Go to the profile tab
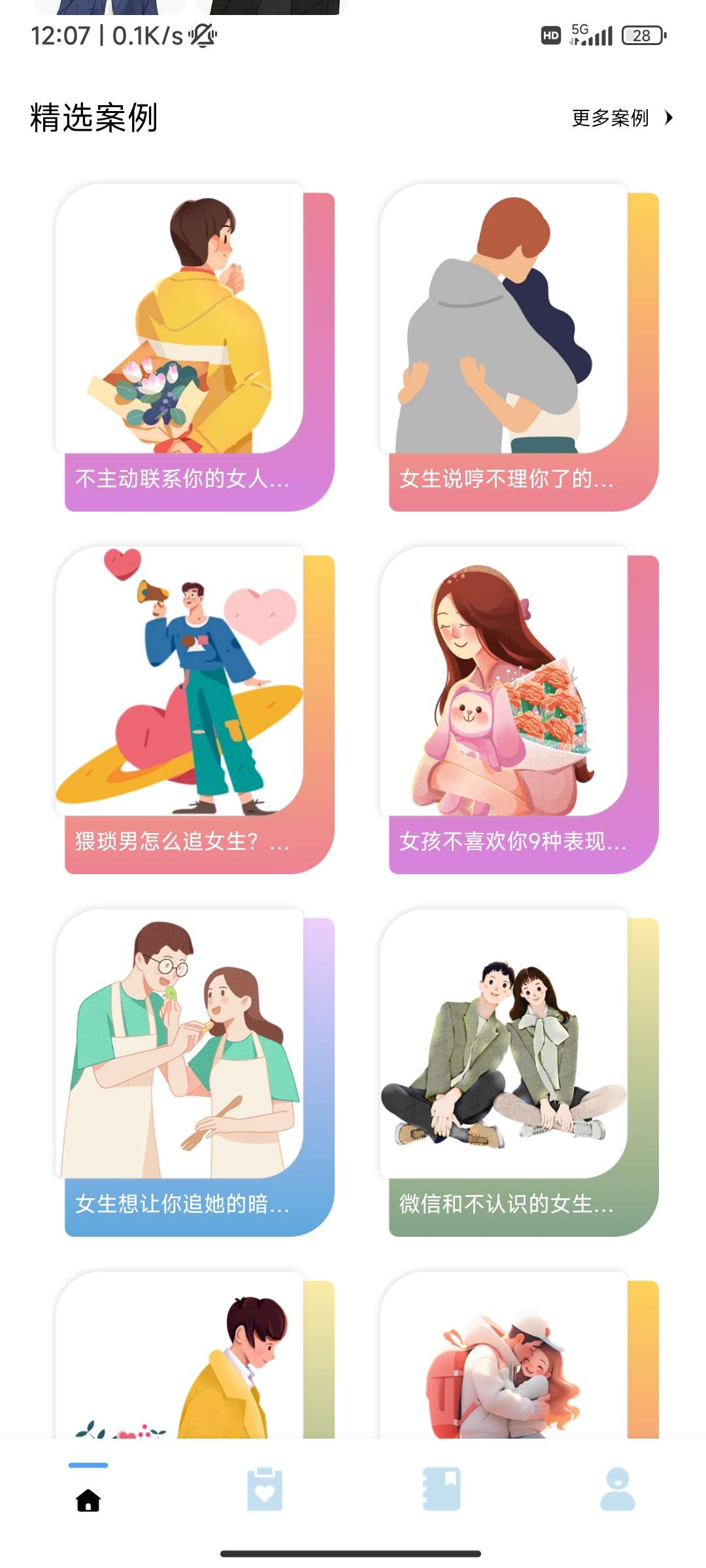Viewport: 706px width, 1568px height. [x=618, y=1490]
